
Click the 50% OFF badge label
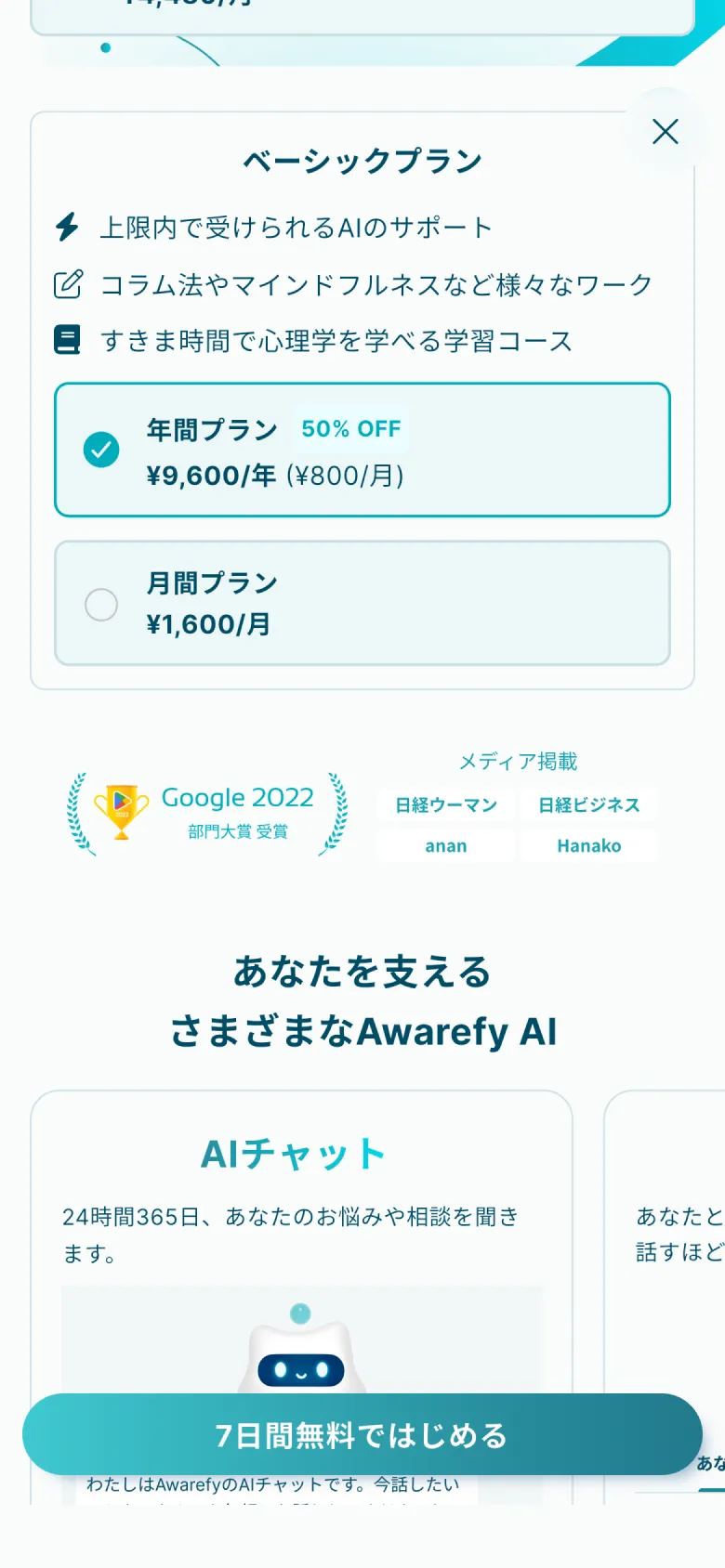coord(349,428)
